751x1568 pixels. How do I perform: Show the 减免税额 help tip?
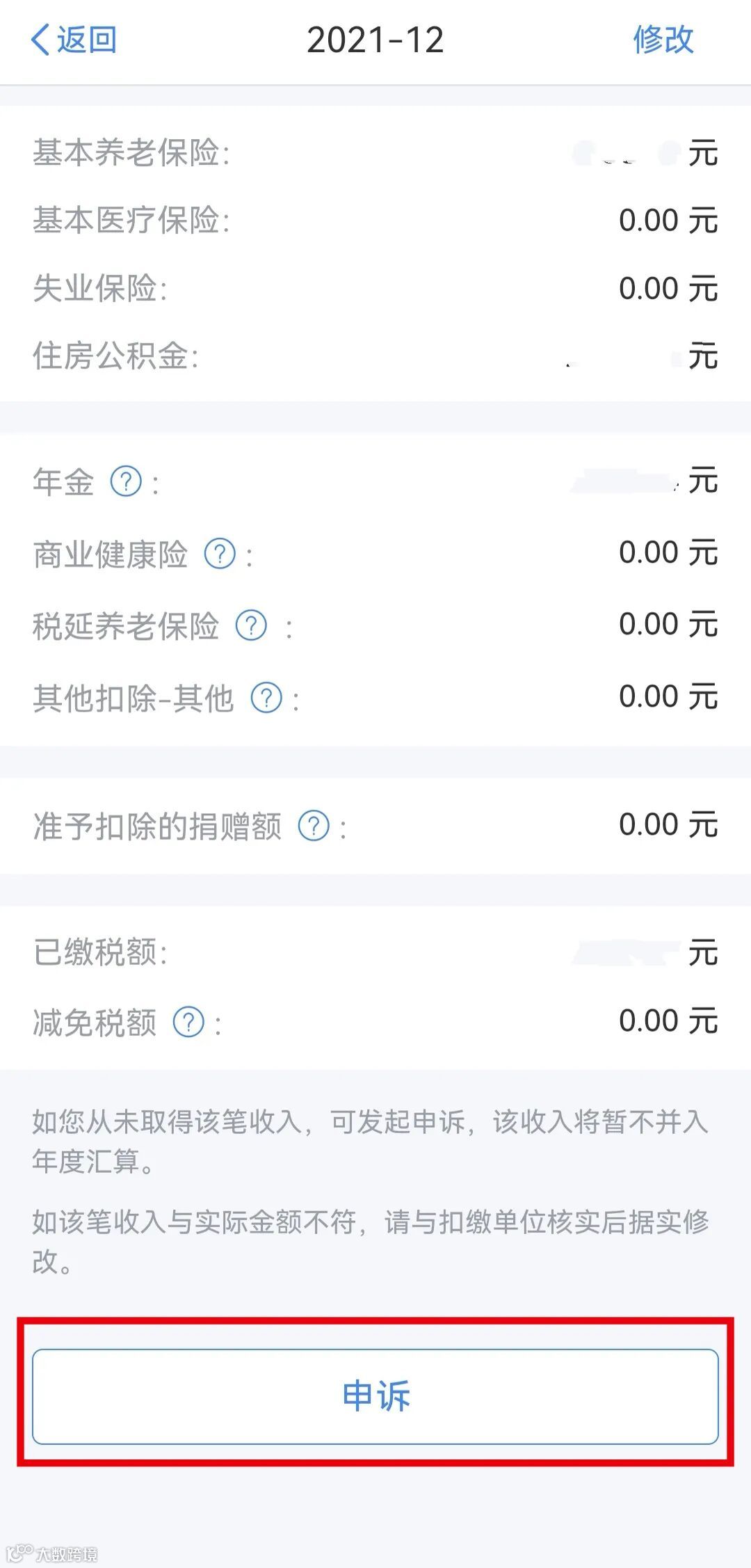click(x=188, y=1023)
